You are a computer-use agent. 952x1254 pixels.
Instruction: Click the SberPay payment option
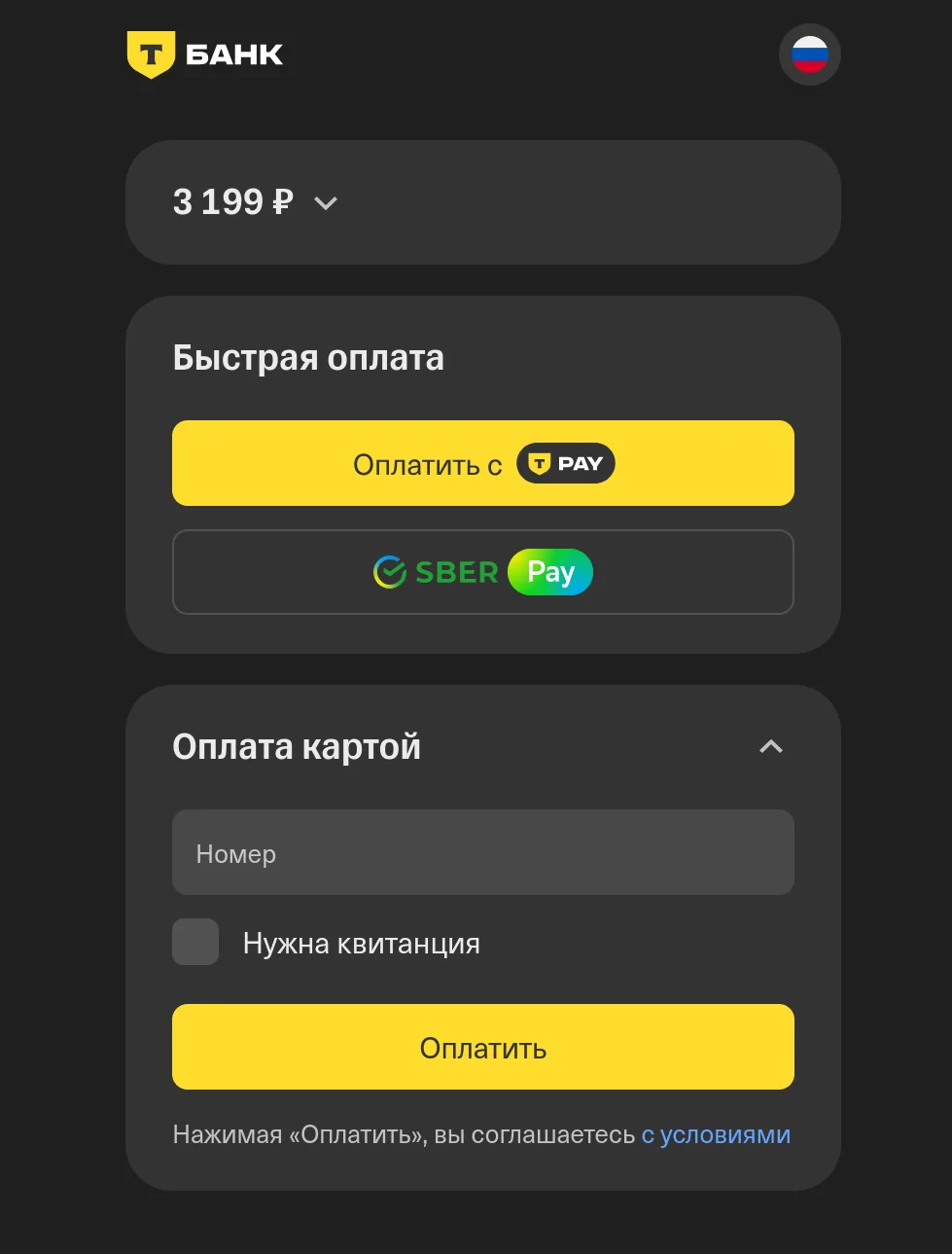tap(482, 572)
